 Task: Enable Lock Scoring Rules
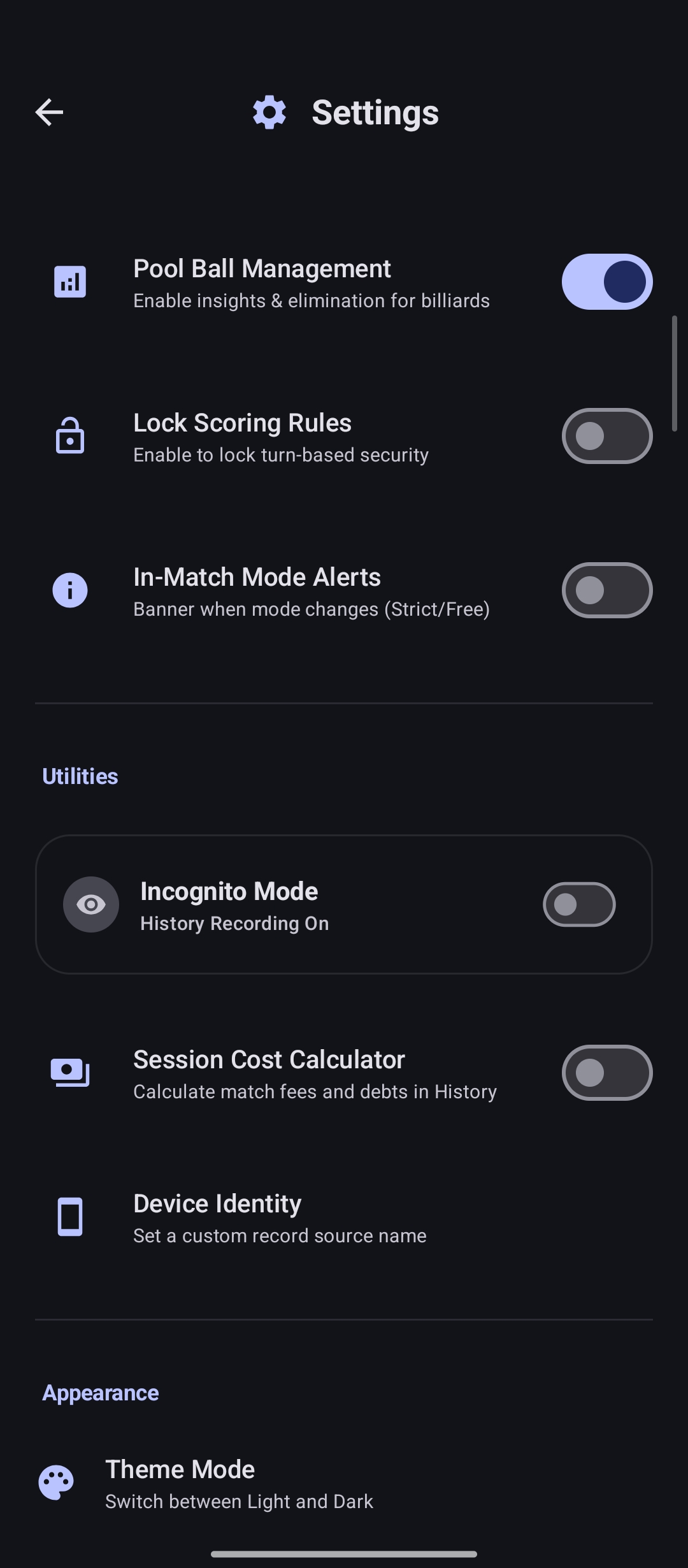[x=606, y=436]
